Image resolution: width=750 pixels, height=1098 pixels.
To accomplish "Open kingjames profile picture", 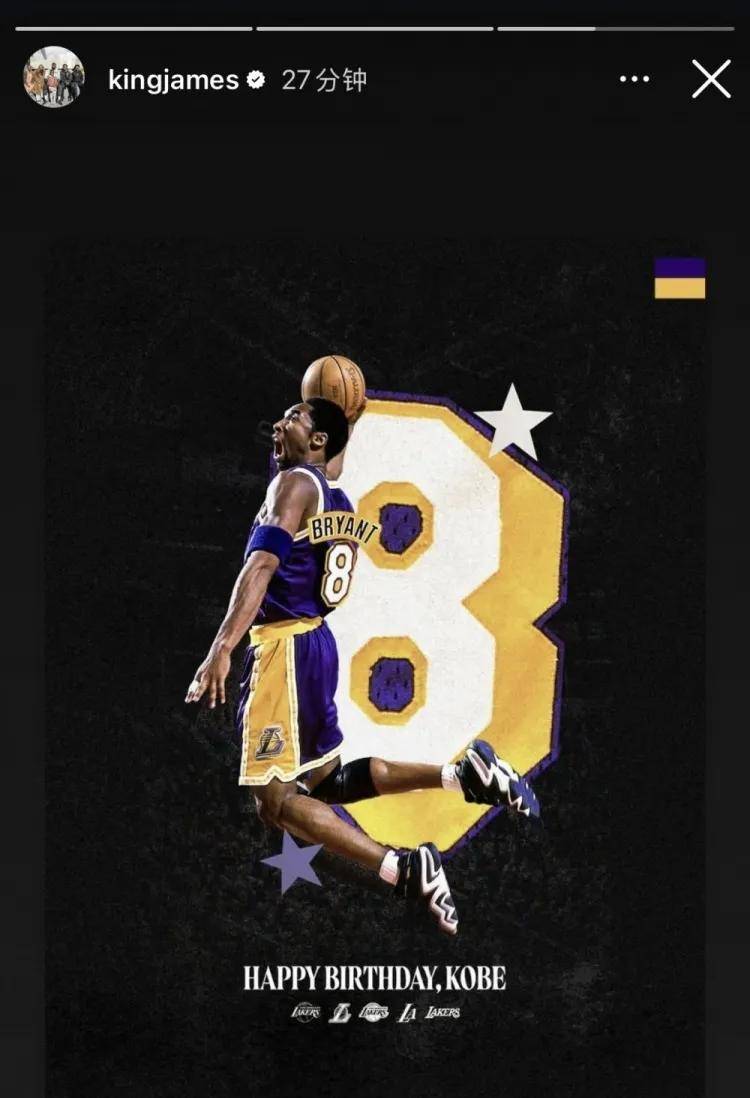I will click(54, 77).
